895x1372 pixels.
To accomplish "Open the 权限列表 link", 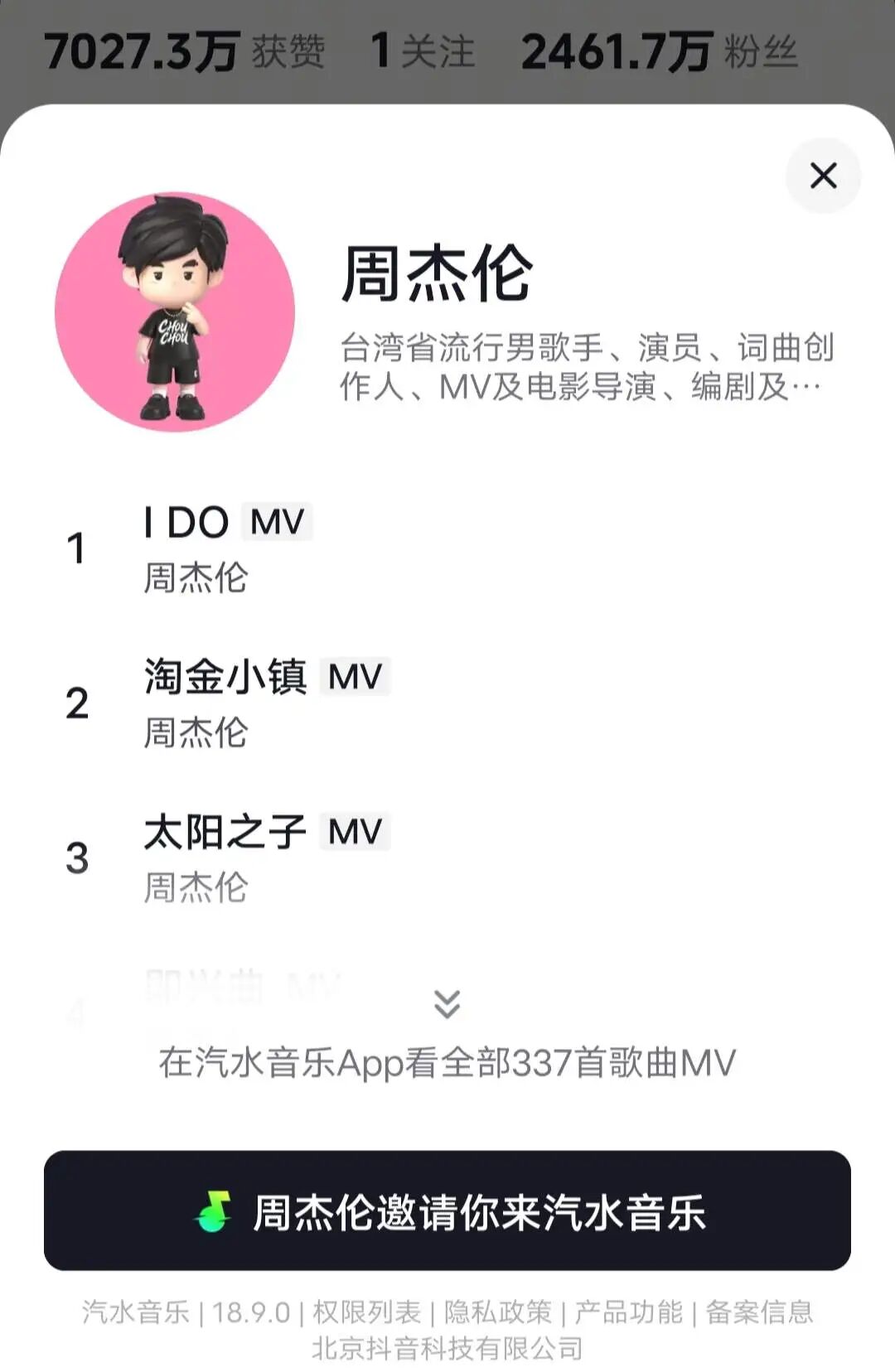I will (367, 1312).
